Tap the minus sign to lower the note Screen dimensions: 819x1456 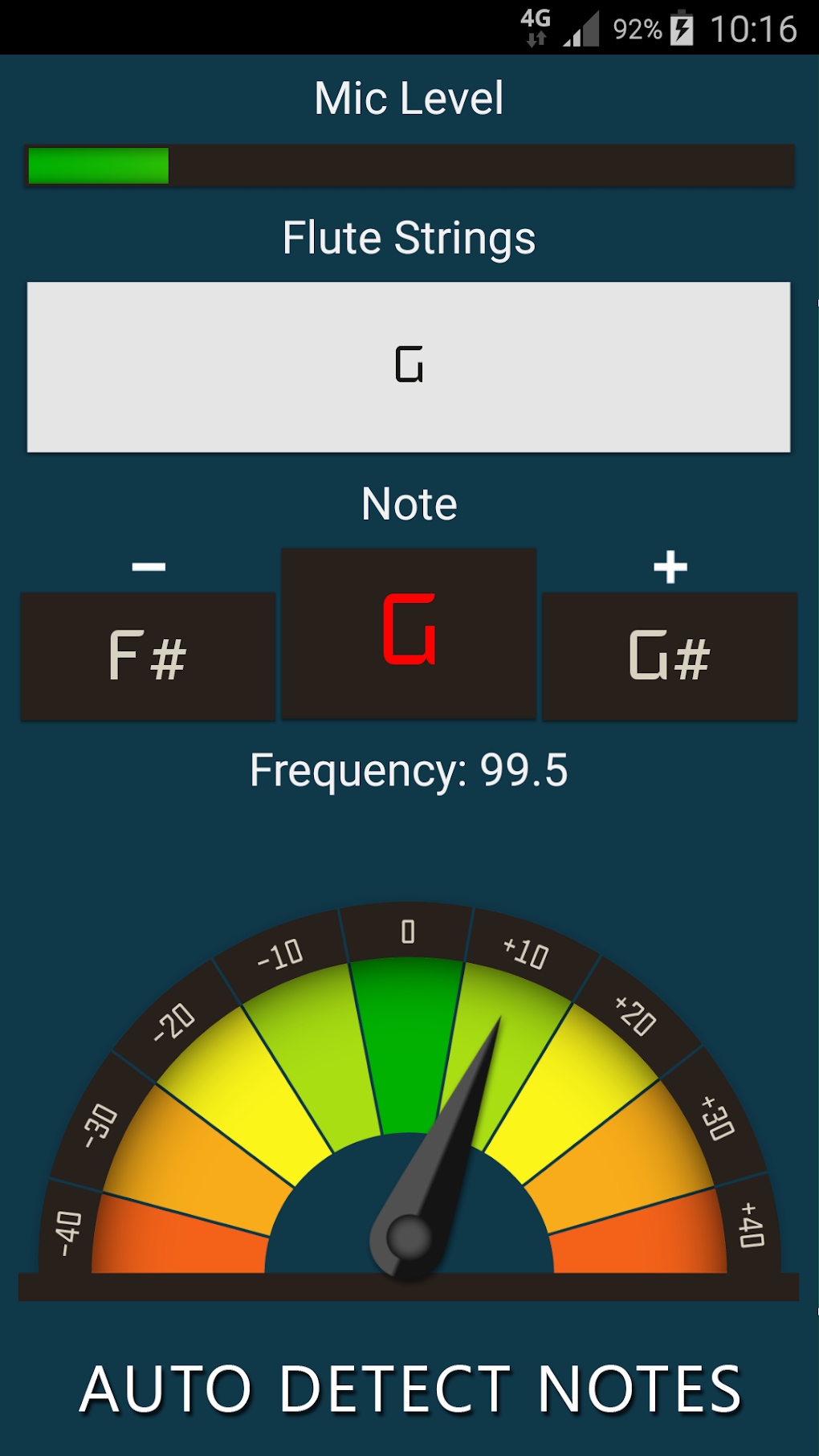coord(148,565)
